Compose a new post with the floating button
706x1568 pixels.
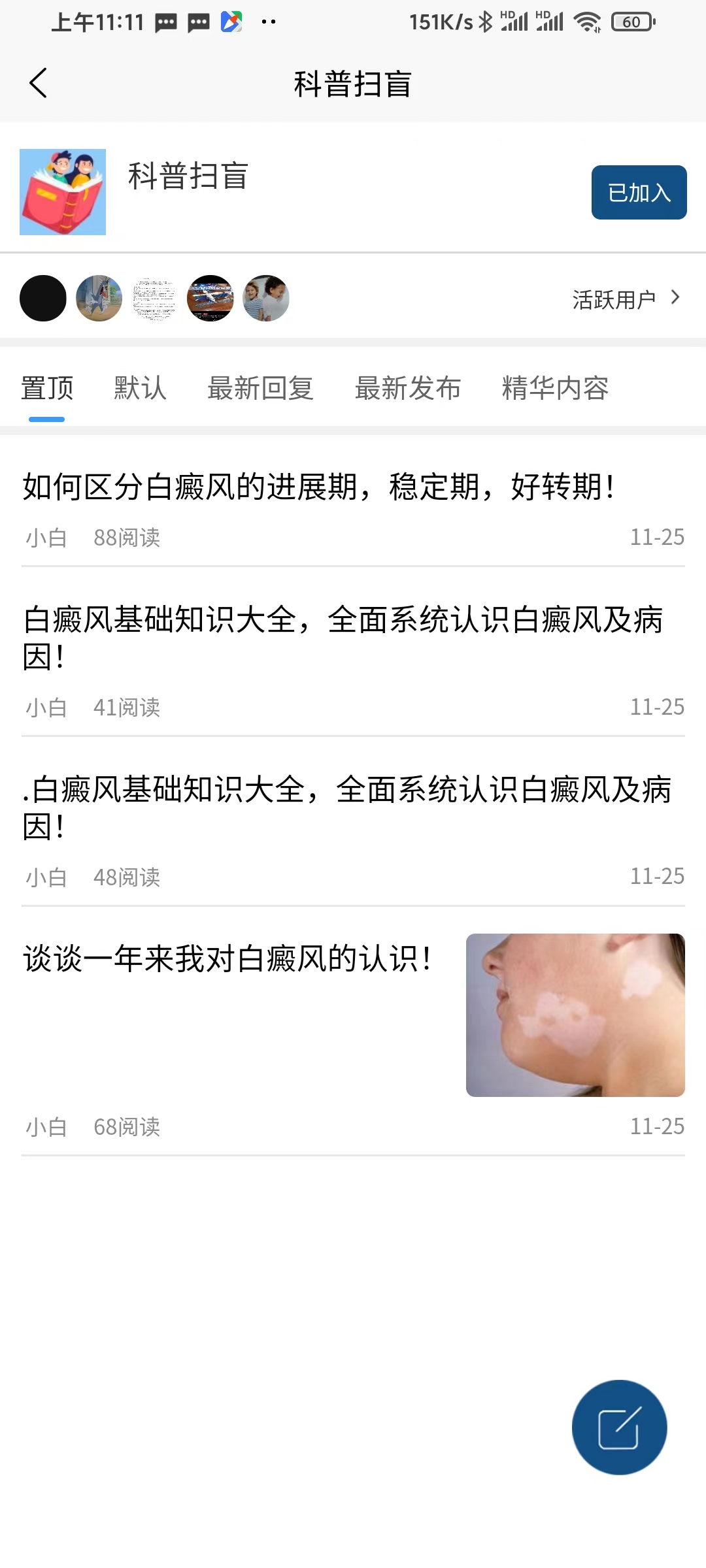point(619,1427)
